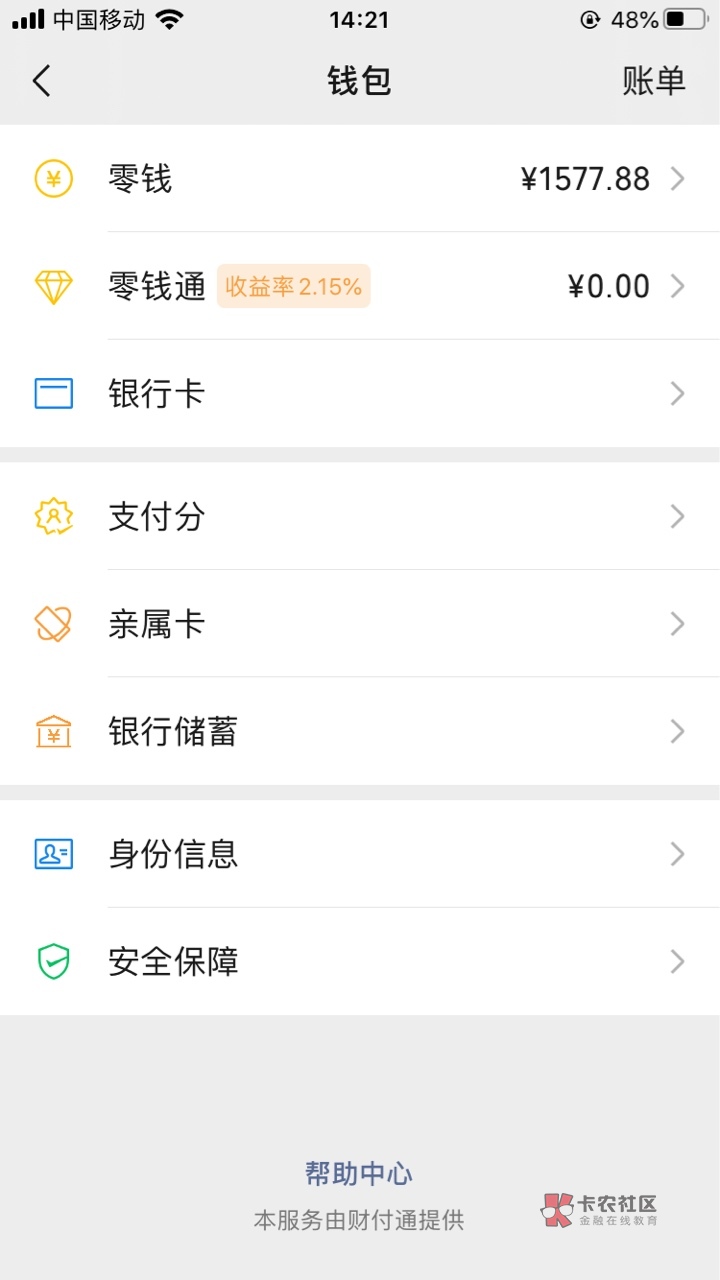Open 账单 bills in the top bar
720x1280 pixels.
654,80
